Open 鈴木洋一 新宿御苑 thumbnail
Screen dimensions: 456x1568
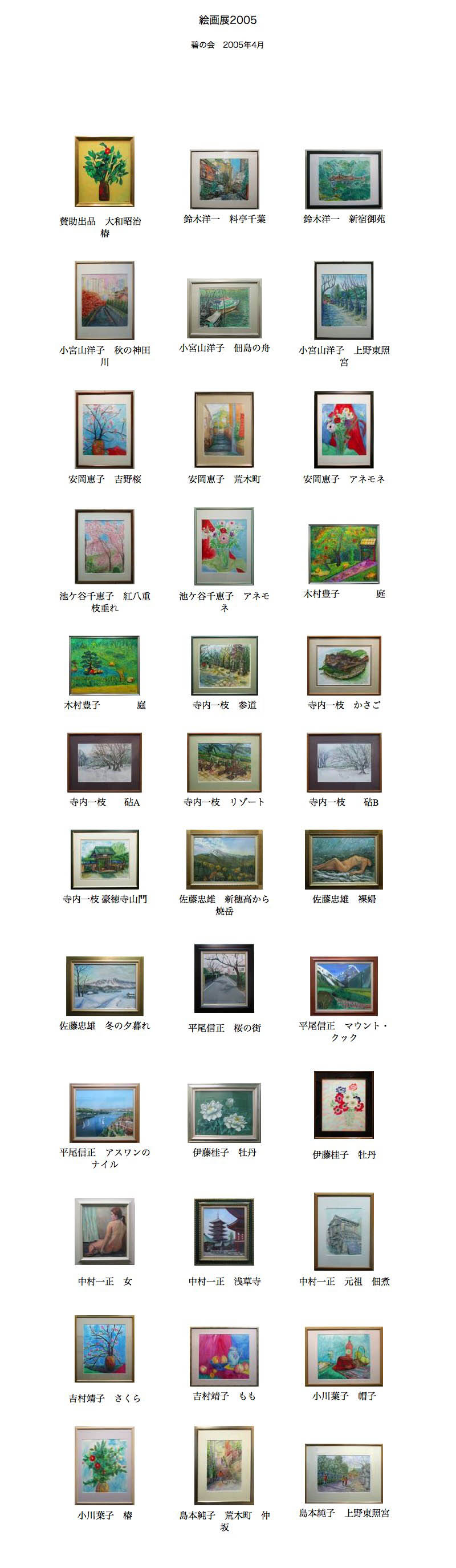[344, 179]
